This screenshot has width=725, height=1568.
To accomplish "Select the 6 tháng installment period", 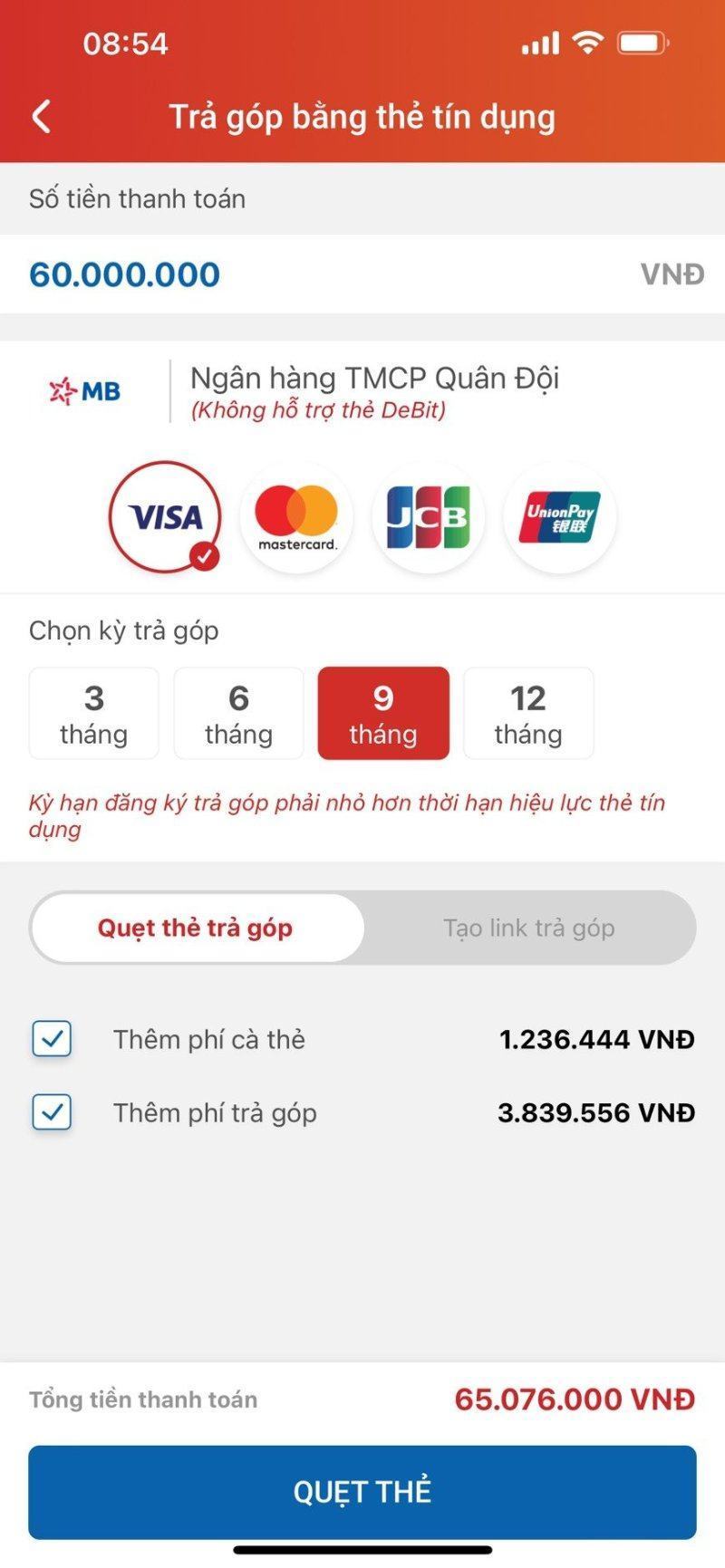I will point(238,713).
